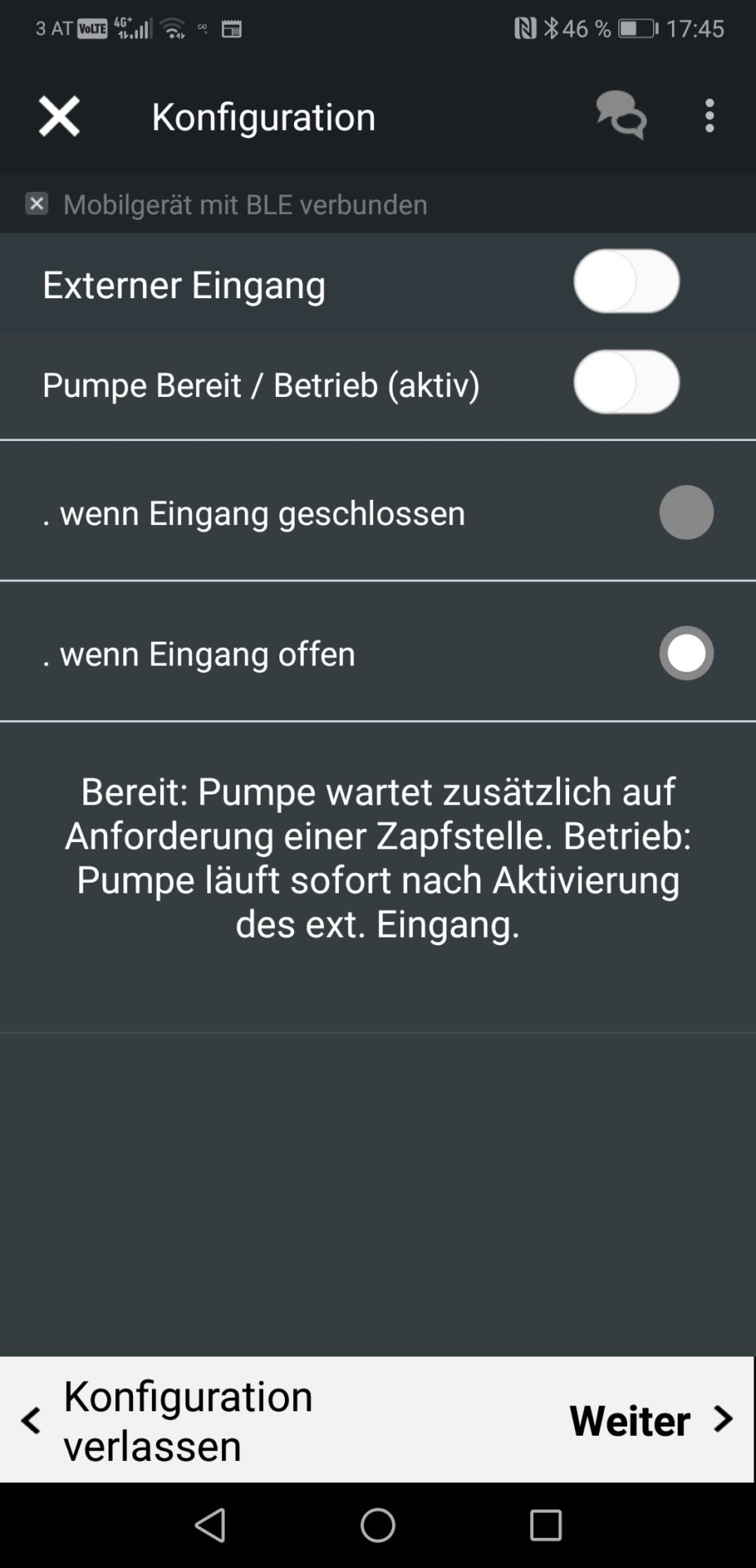This screenshot has height=1568, width=756.
Task: Dismiss the BLE verbunden notice
Action: (x=36, y=203)
